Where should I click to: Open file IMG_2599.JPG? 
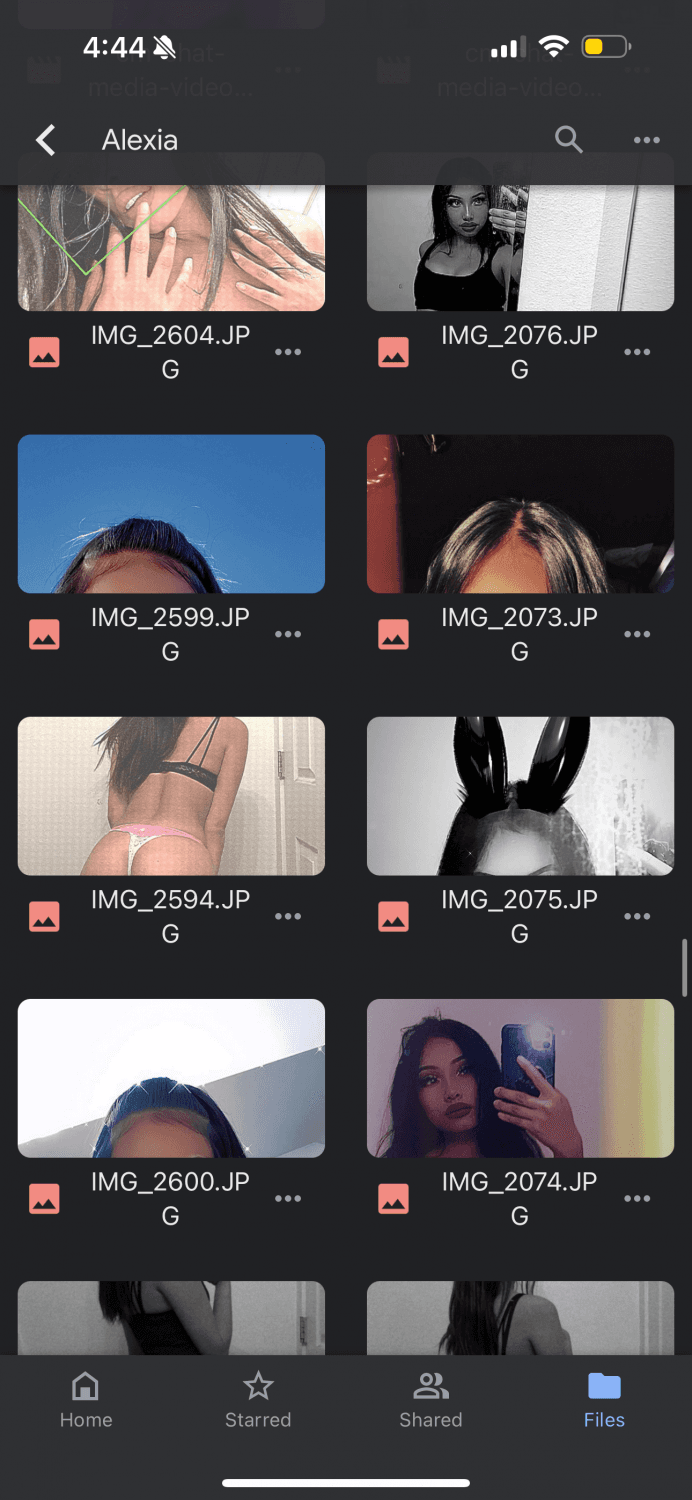click(171, 514)
